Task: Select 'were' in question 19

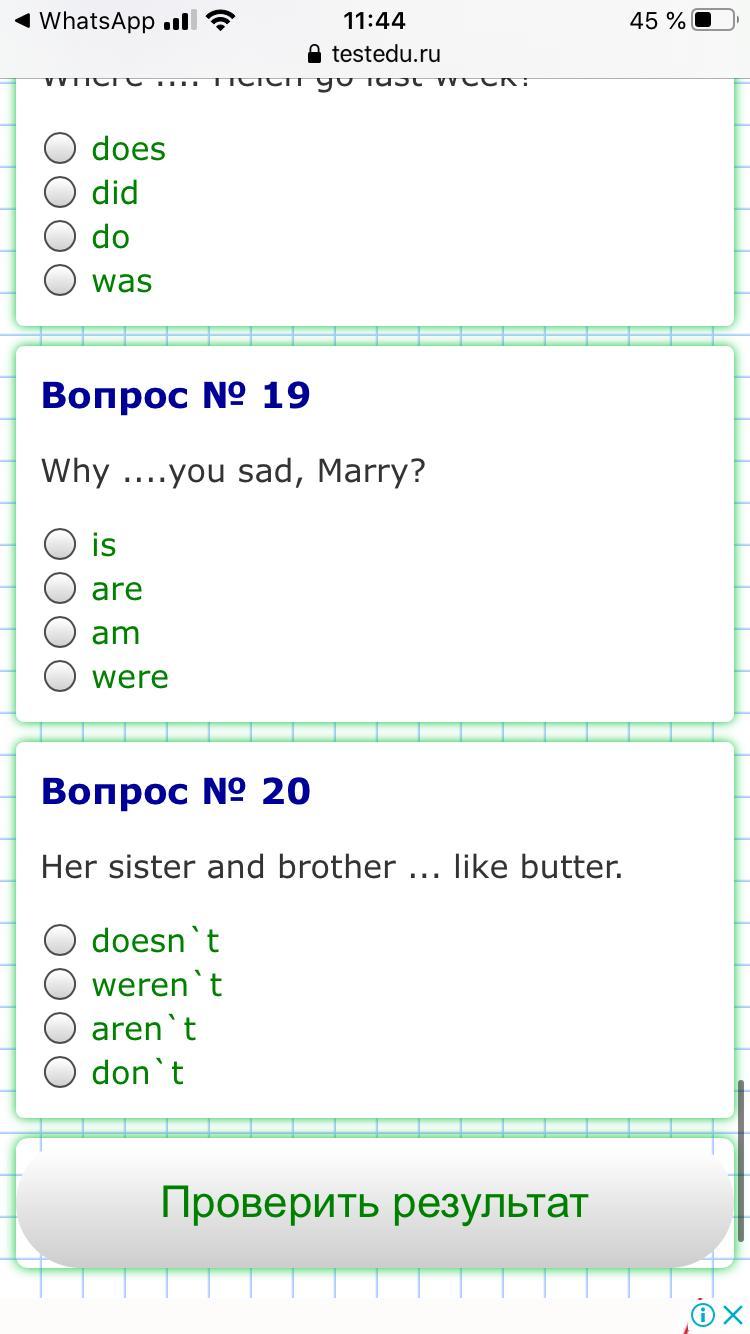Action: pyautogui.click(x=60, y=676)
